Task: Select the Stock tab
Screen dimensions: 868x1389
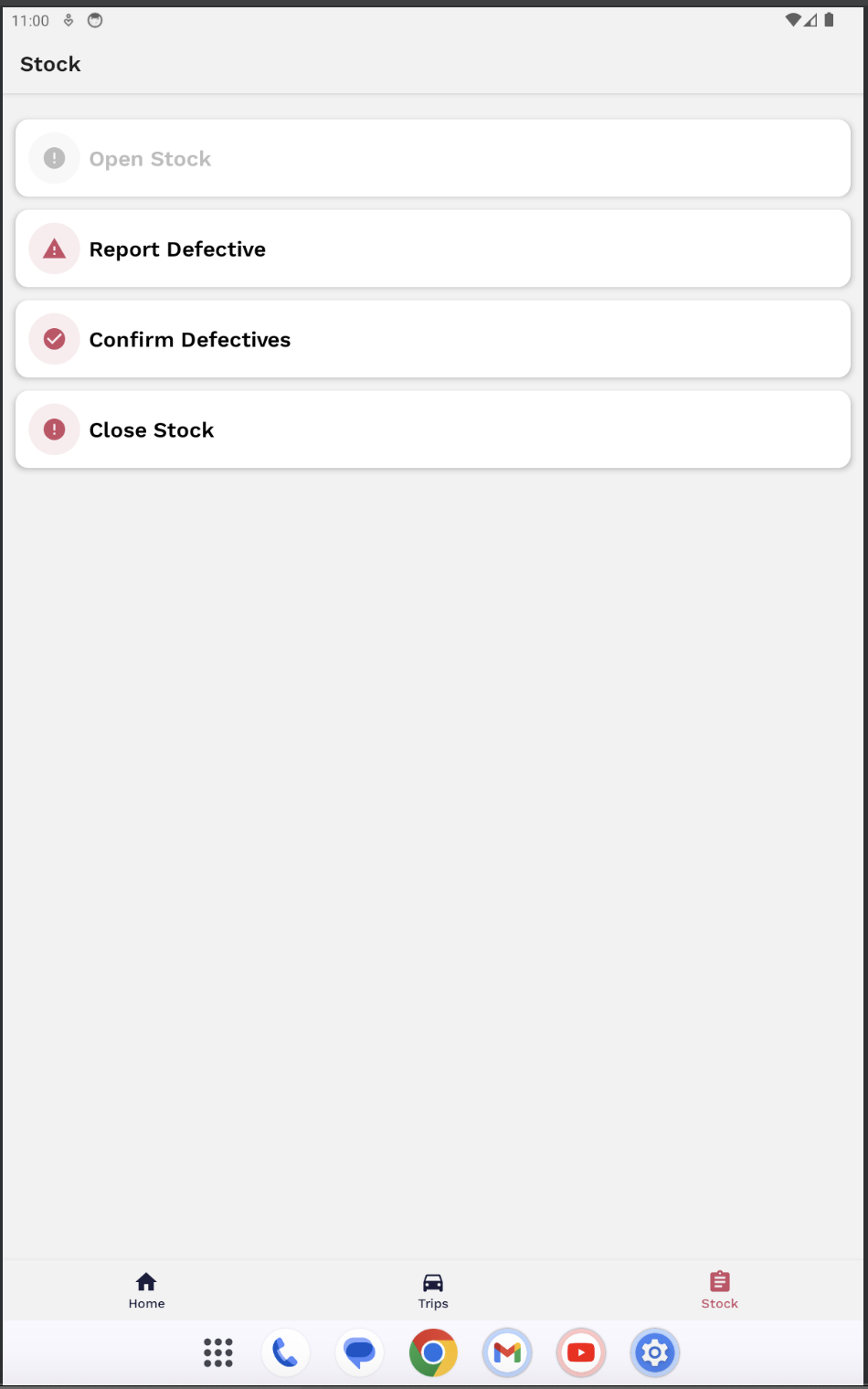Action: 719,1290
